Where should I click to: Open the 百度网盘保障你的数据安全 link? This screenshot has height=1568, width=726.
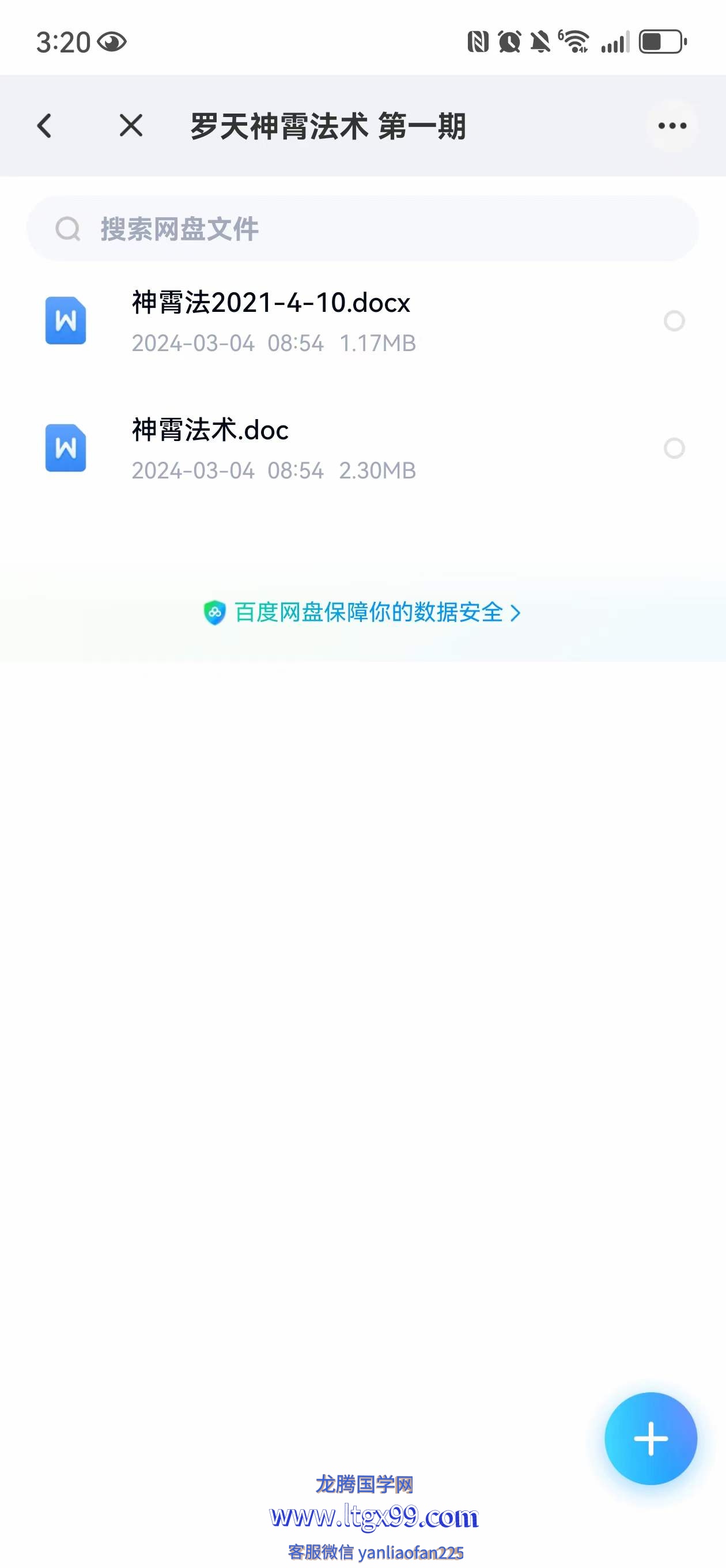(x=362, y=612)
